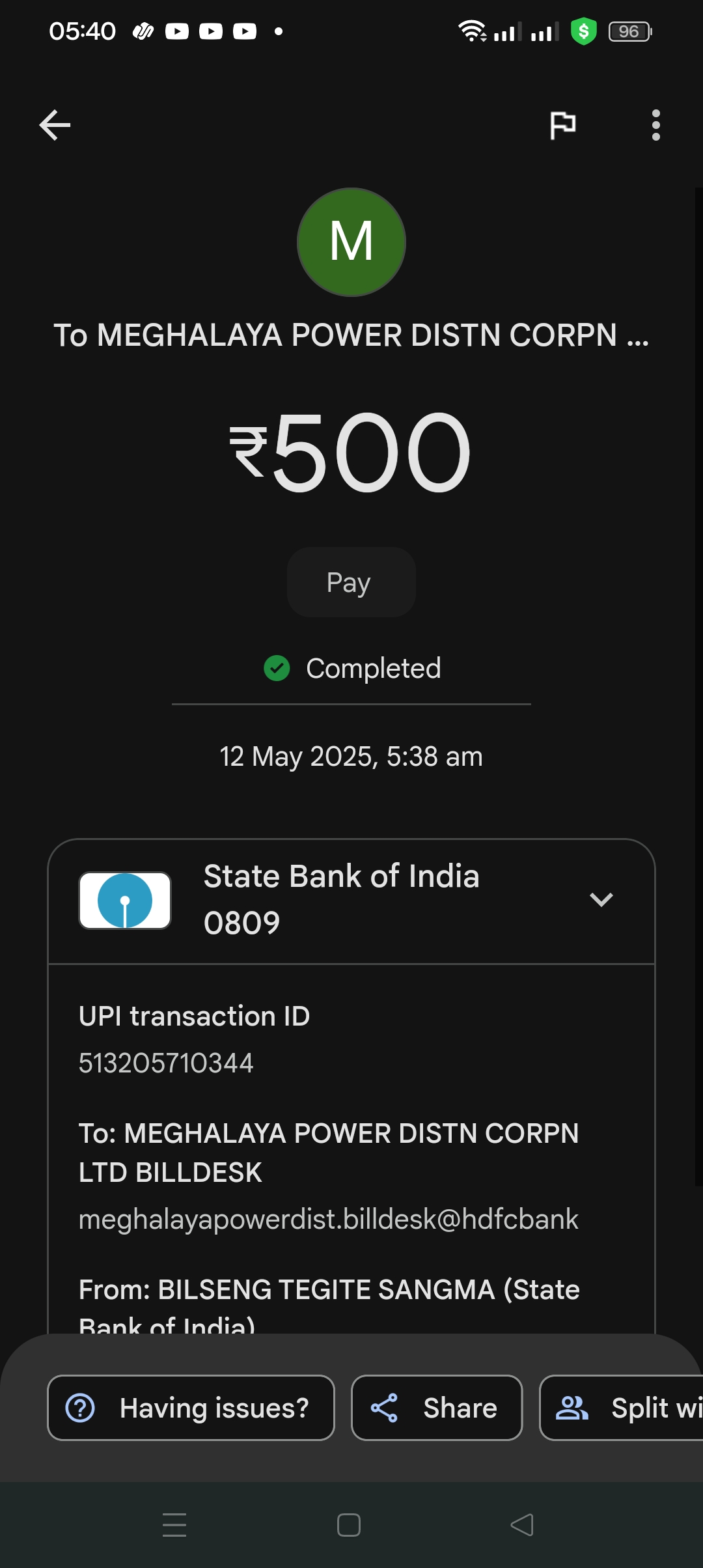Tap the Split with button
The width and height of the screenshot is (703, 1568).
(622, 1408)
